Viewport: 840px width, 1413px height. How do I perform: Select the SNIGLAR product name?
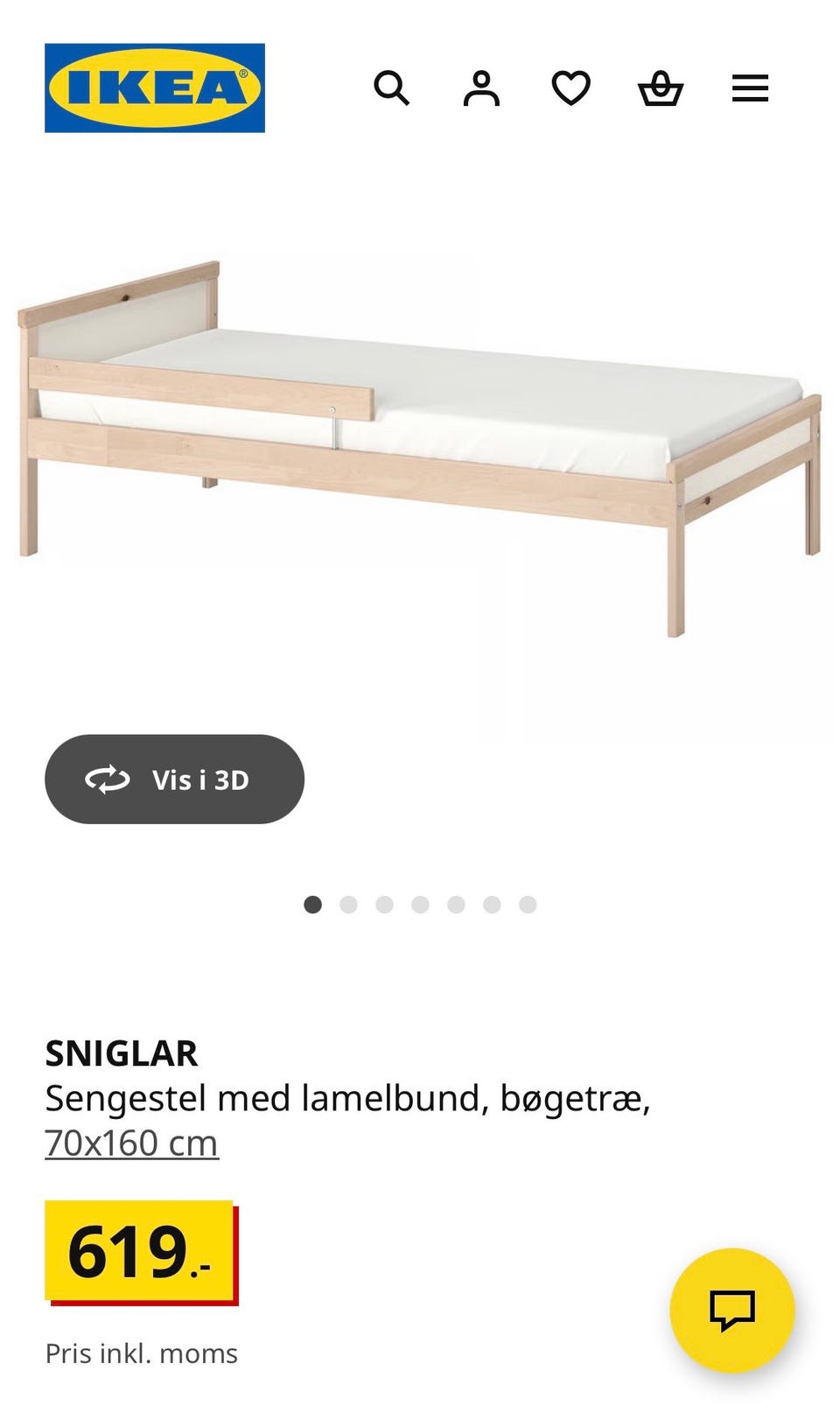pyautogui.click(x=122, y=1053)
